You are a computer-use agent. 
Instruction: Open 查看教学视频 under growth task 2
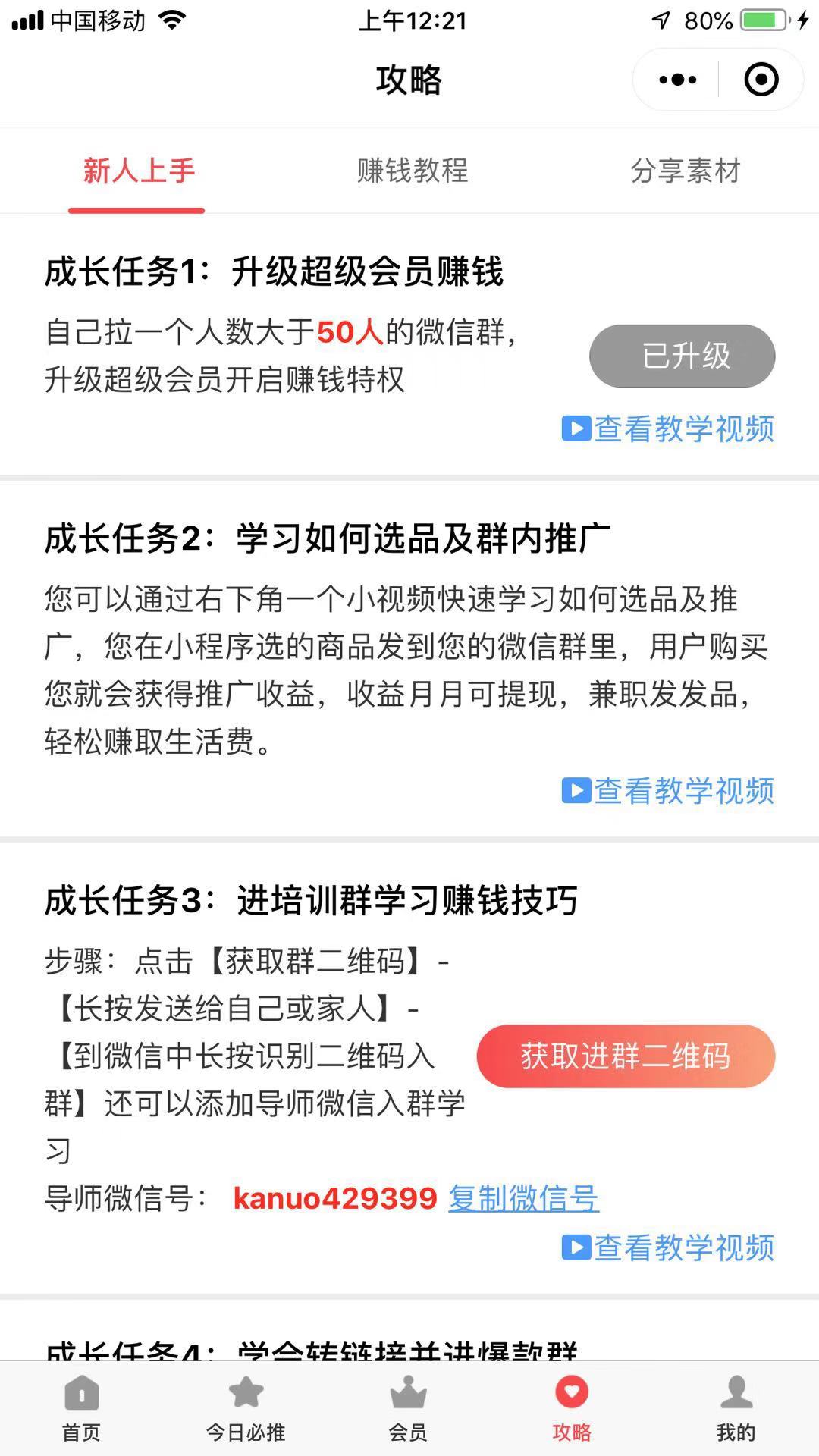pyautogui.click(x=685, y=792)
